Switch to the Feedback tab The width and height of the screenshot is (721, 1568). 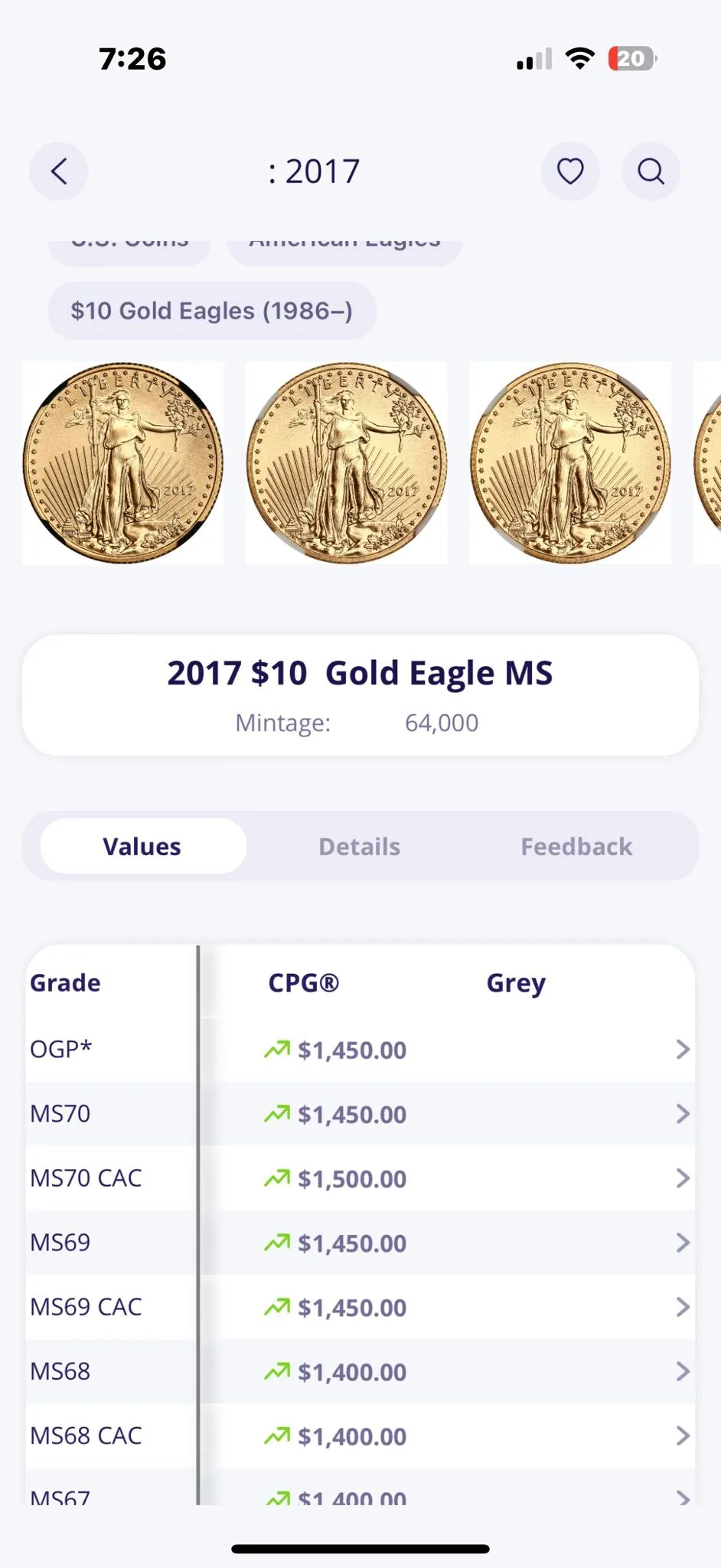click(x=576, y=846)
